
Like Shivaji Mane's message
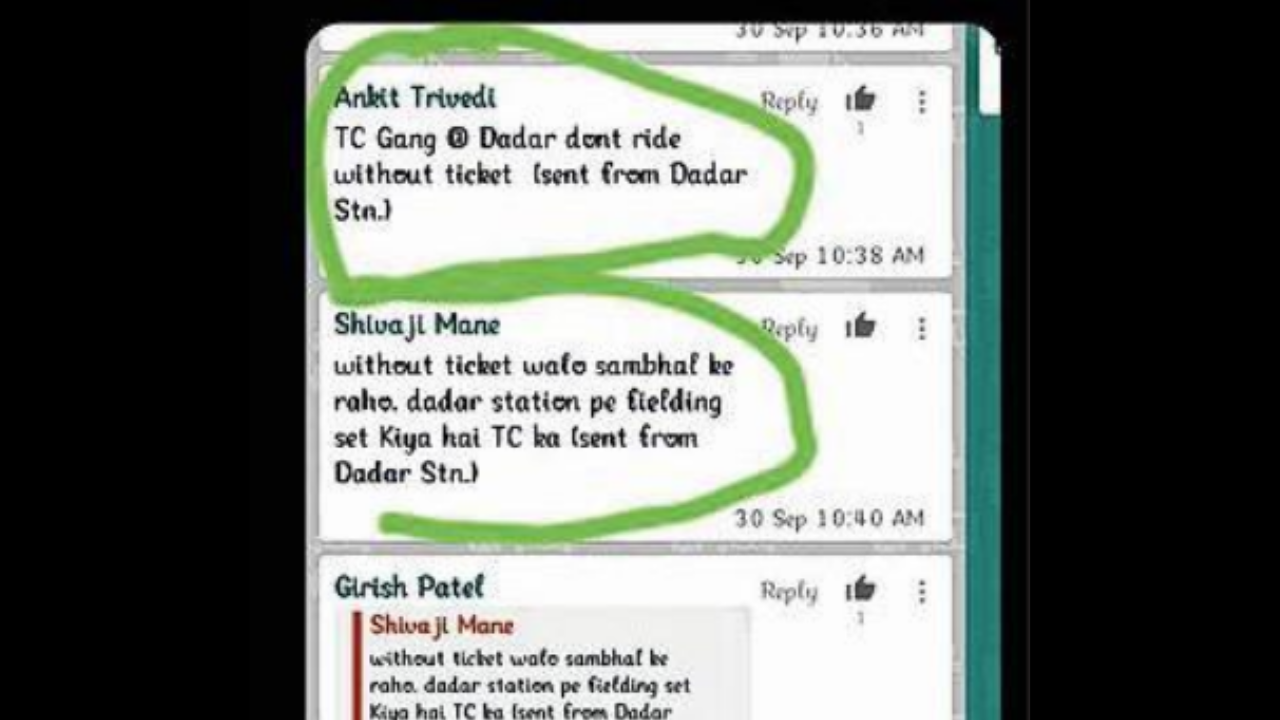860,327
